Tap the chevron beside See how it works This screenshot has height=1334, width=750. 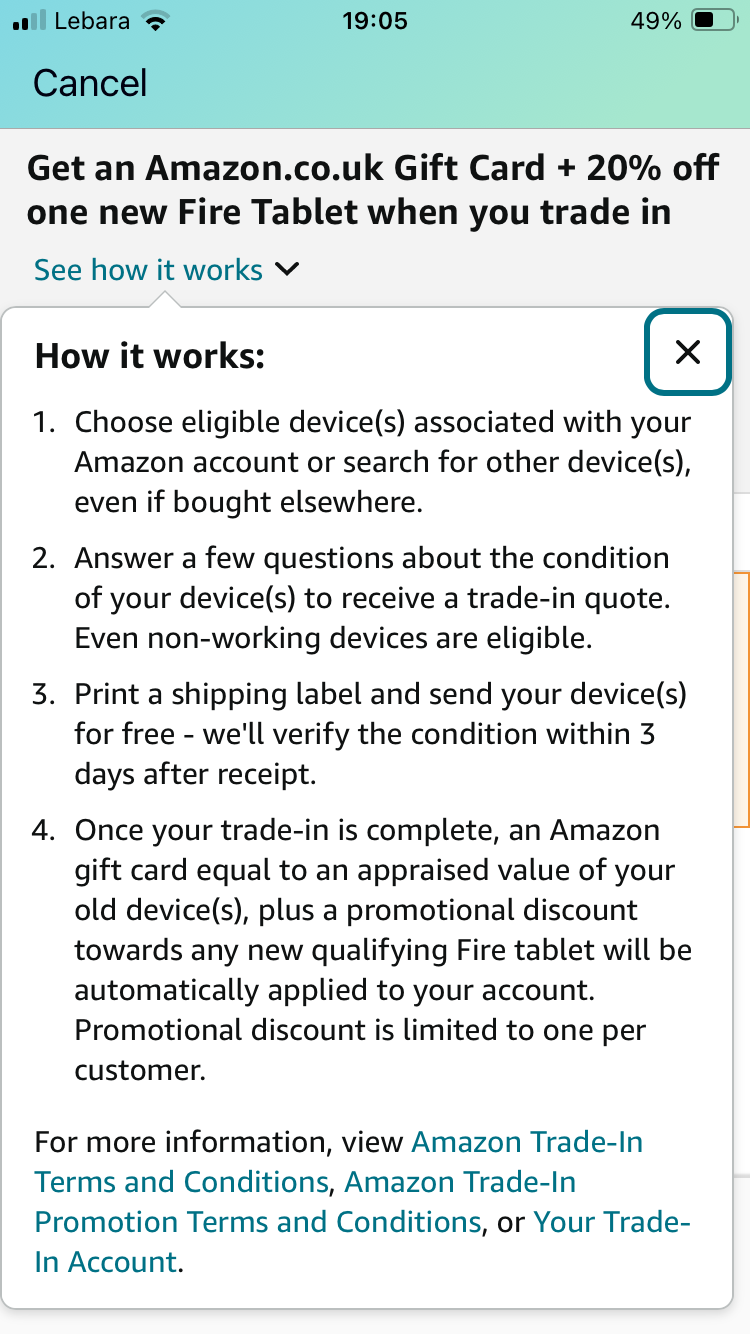[x=287, y=269]
